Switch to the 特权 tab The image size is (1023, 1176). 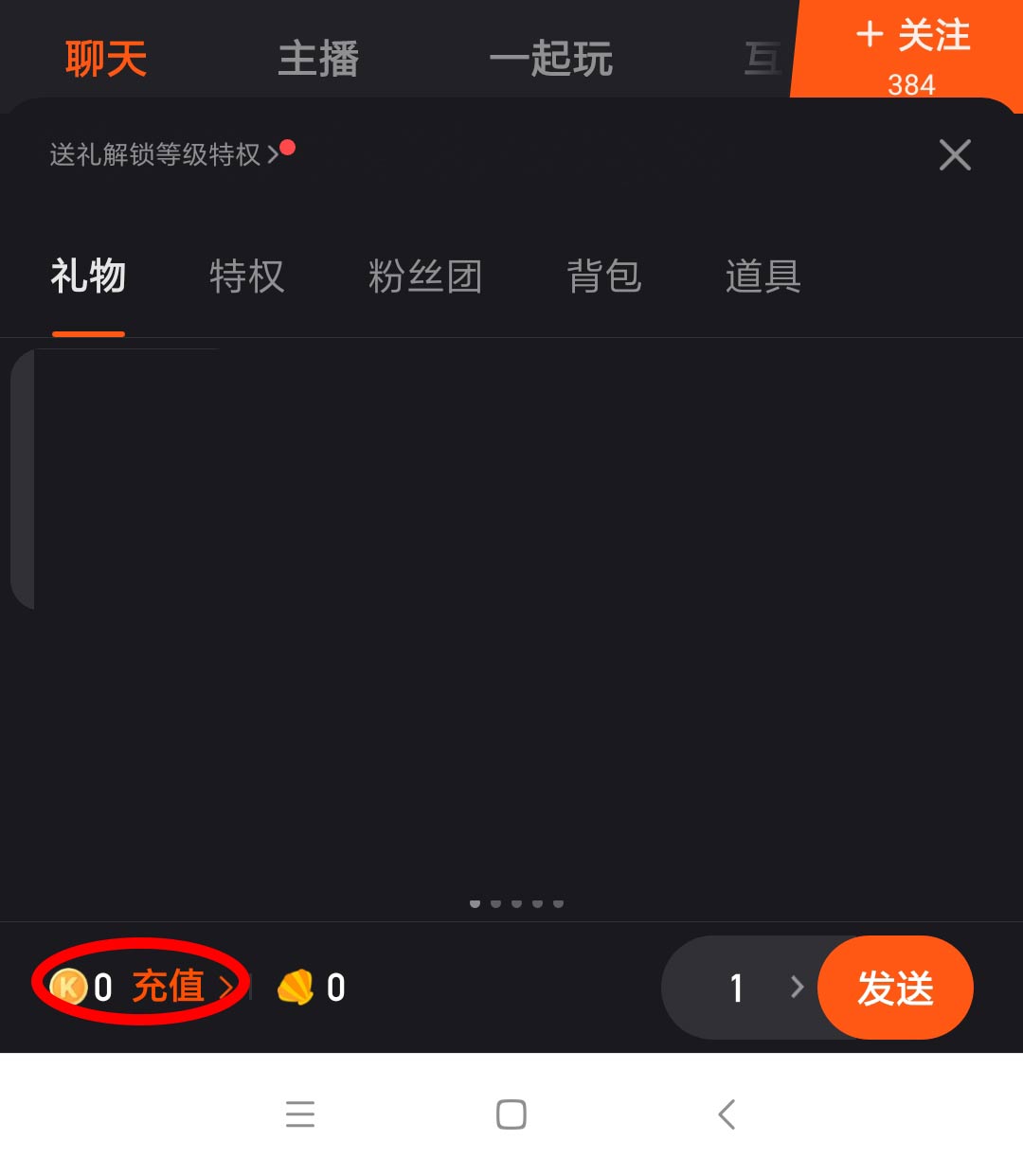click(246, 276)
